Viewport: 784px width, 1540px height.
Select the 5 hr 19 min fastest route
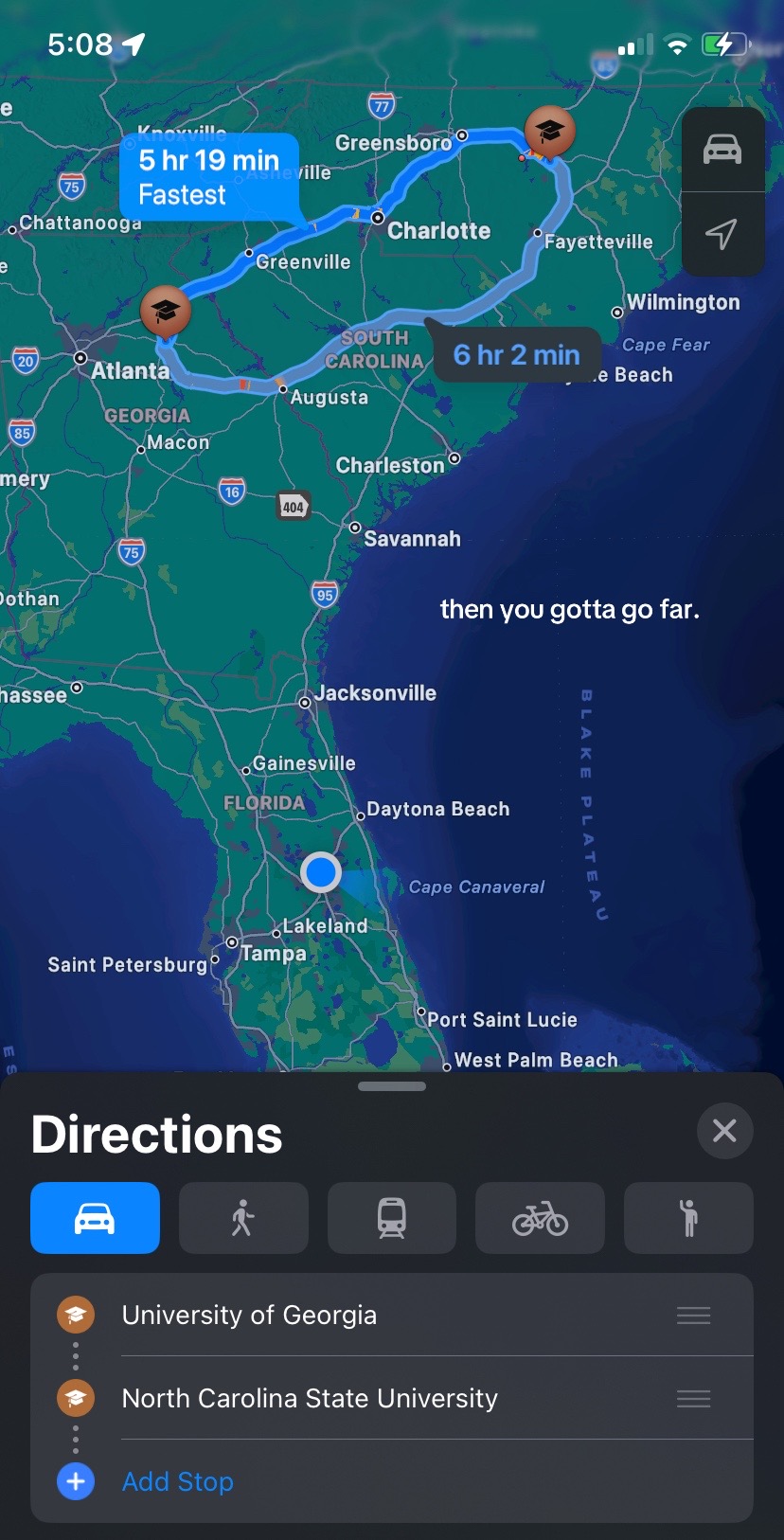click(209, 177)
